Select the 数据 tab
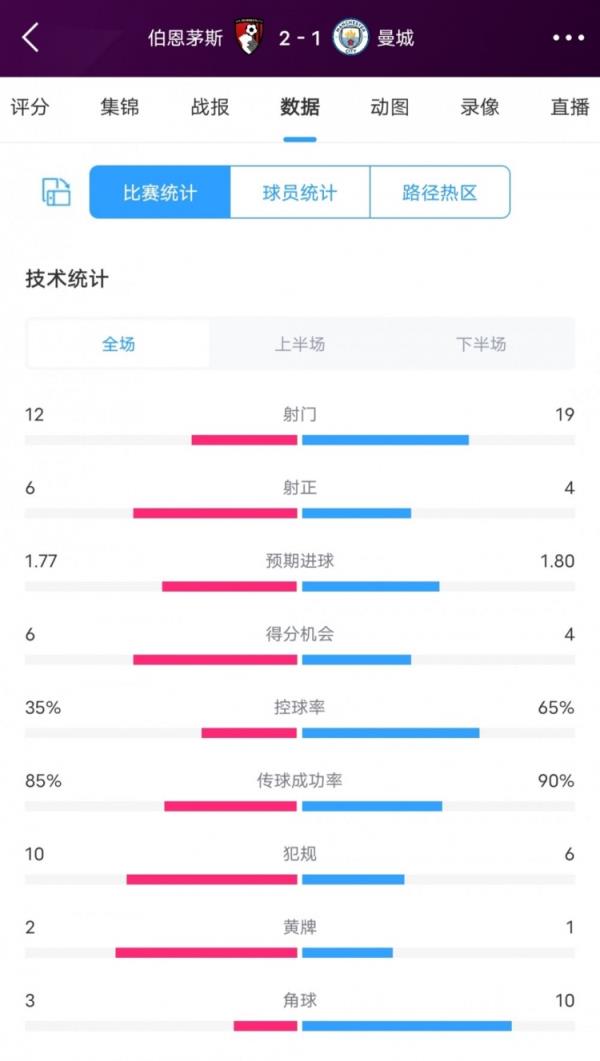Image resolution: width=600 pixels, height=1061 pixels. click(x=300, y=107)
